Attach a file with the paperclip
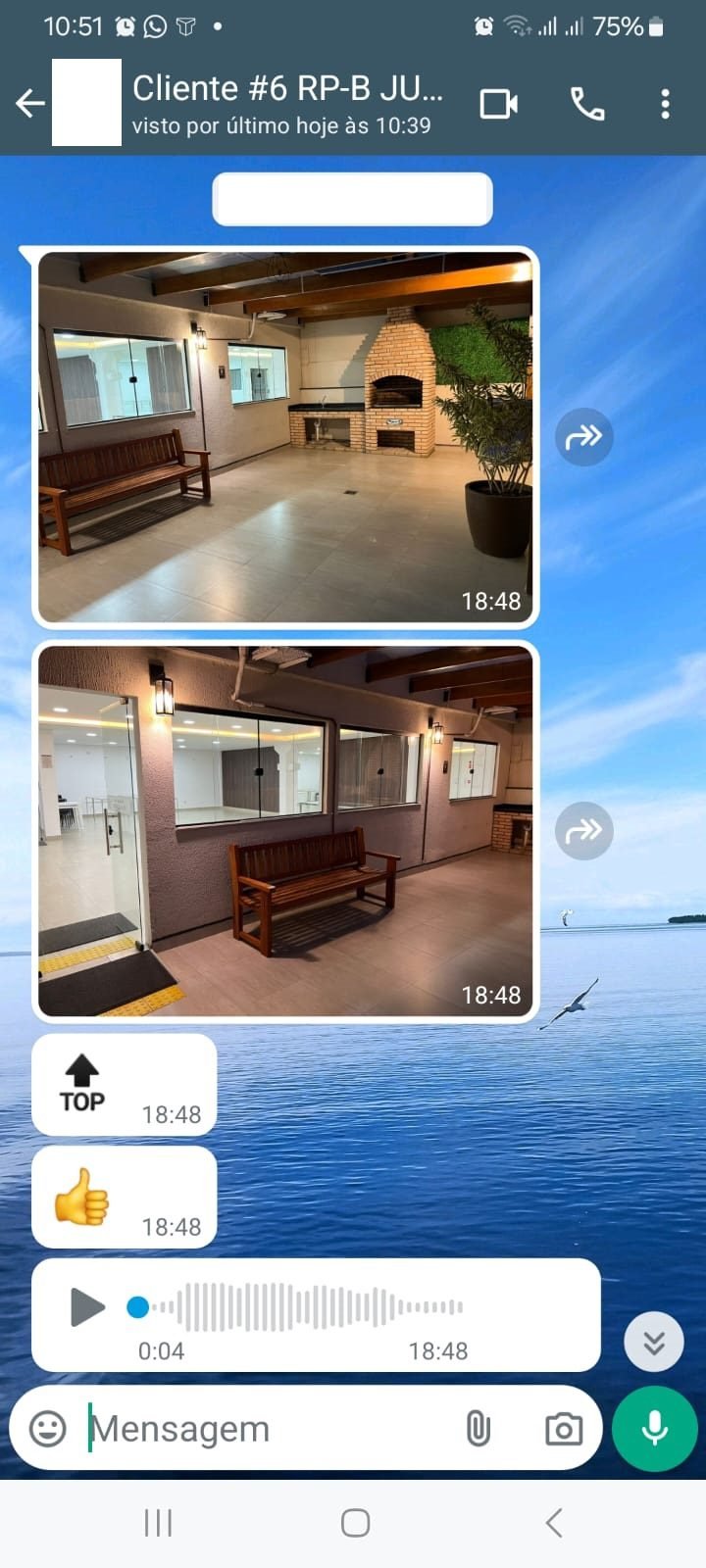Screen dimensions: 706x1568 click(478, 1429)
